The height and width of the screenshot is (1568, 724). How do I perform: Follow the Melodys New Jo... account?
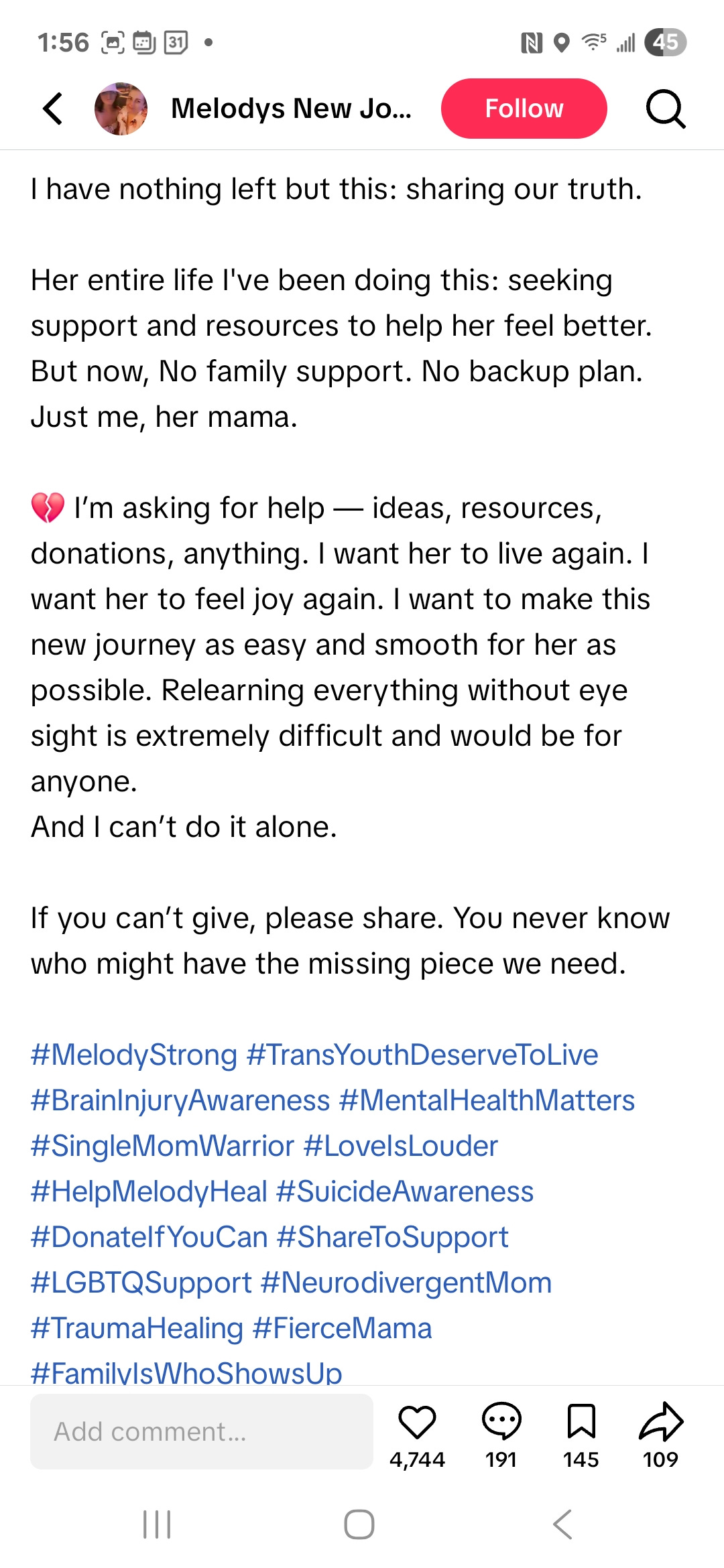524,109
